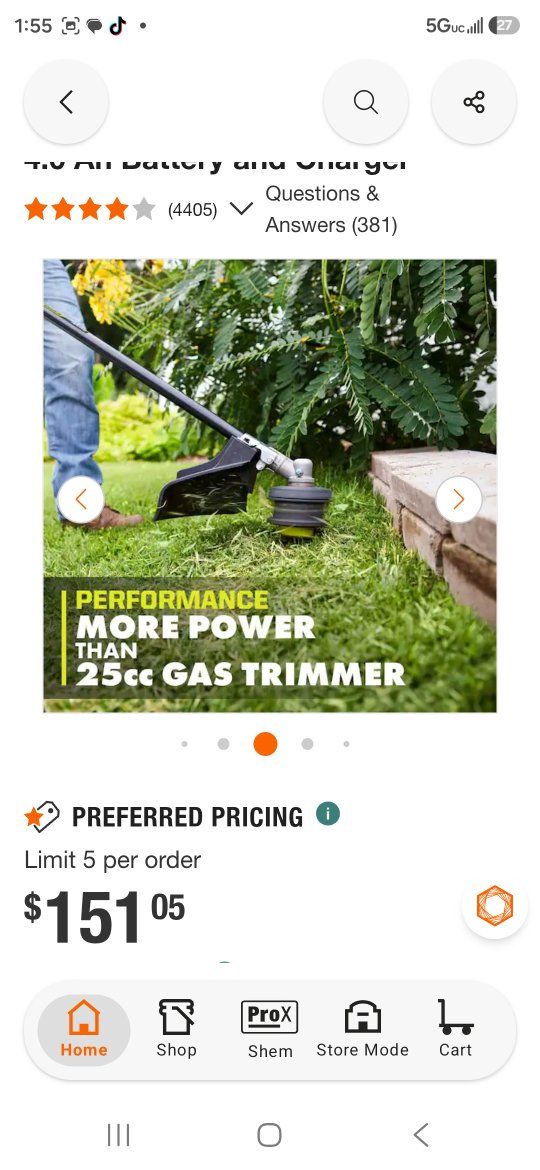Open Questions & Answers (381)
Screen dimensions: 540x1170
coord(331,209)
